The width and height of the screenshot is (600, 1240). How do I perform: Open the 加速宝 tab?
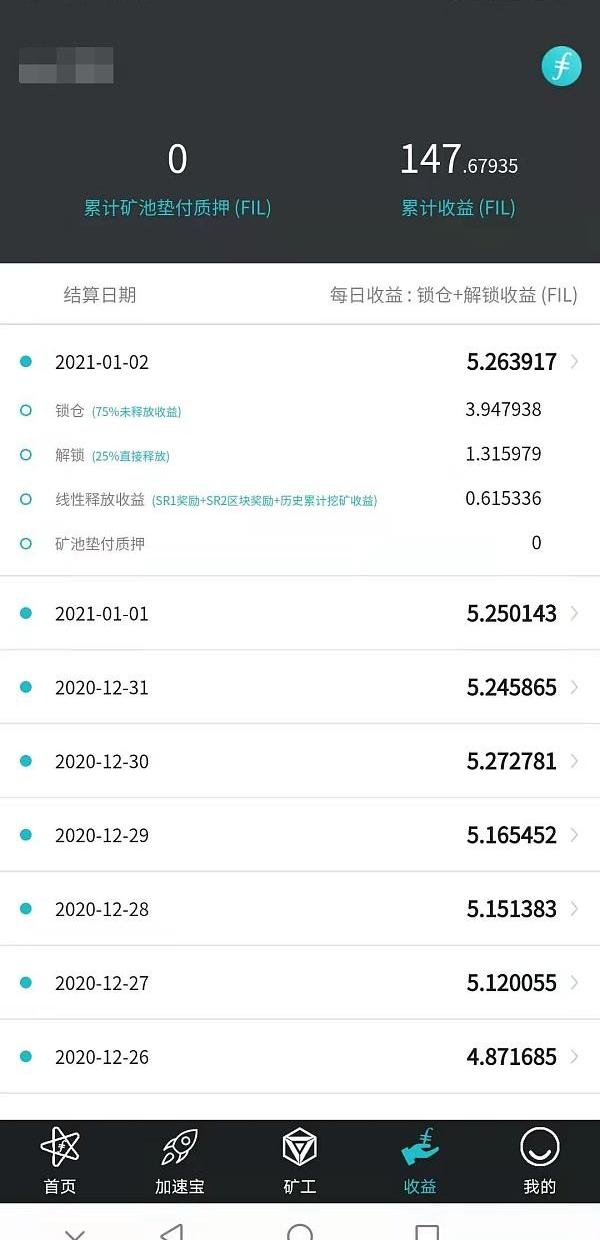(180, 1162)
